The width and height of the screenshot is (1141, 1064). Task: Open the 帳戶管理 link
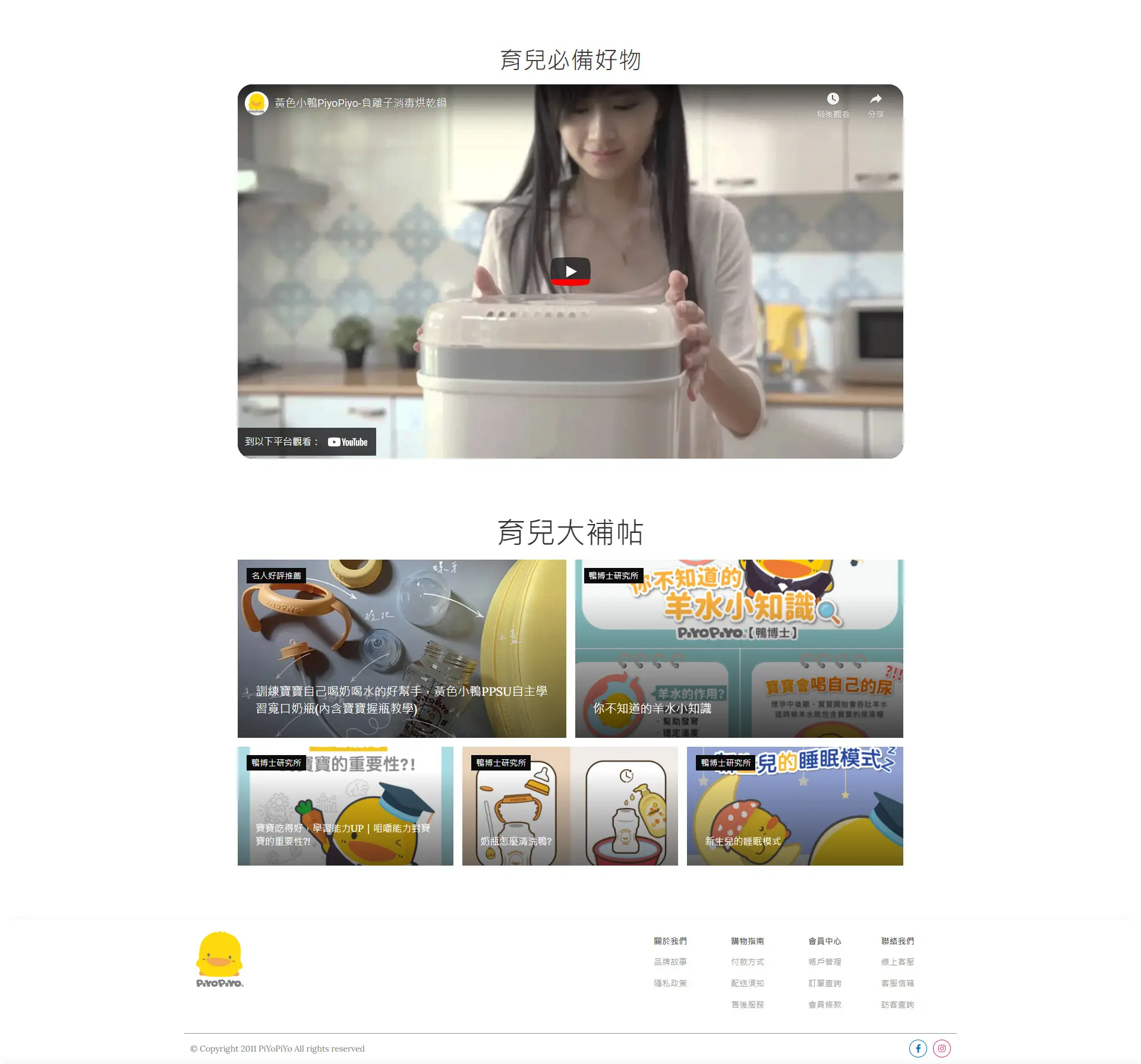[x=824, y=962]
